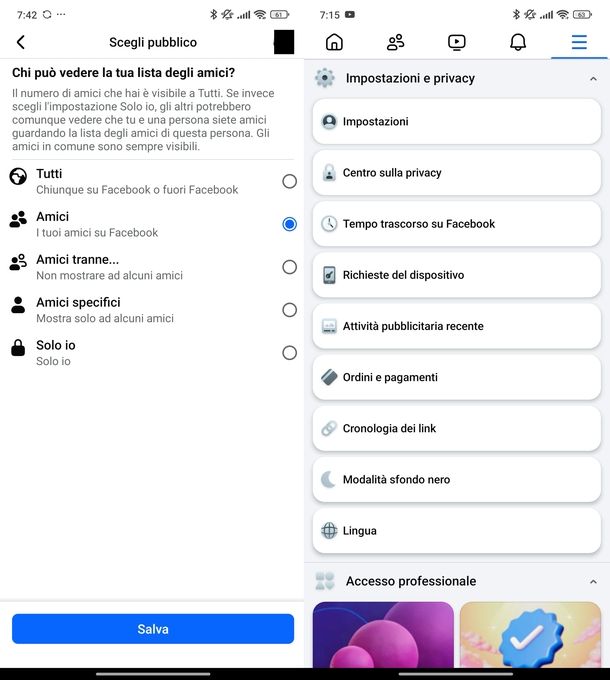Choose Amici specifici option

coord(289,310)
